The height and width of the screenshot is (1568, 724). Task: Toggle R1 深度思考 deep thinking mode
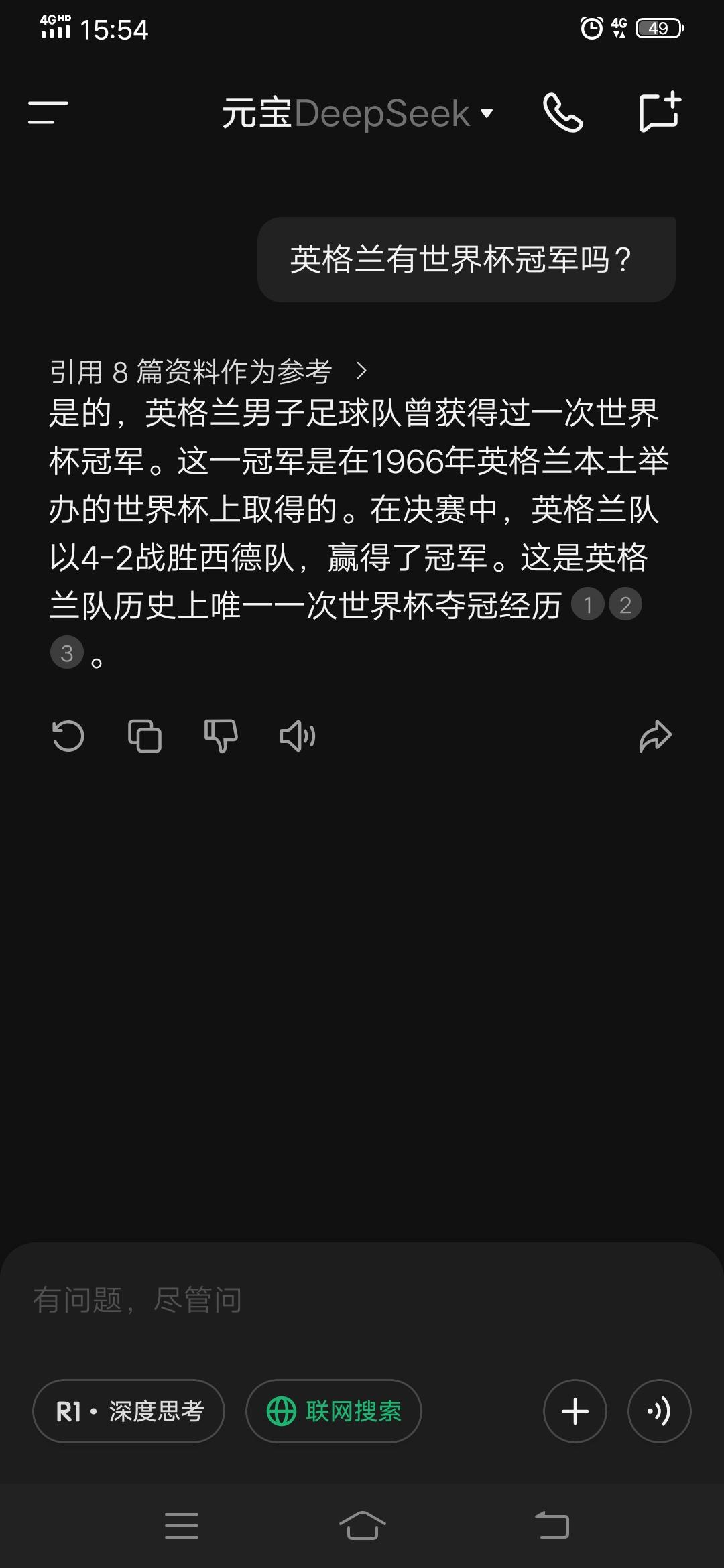point(129,1411)
